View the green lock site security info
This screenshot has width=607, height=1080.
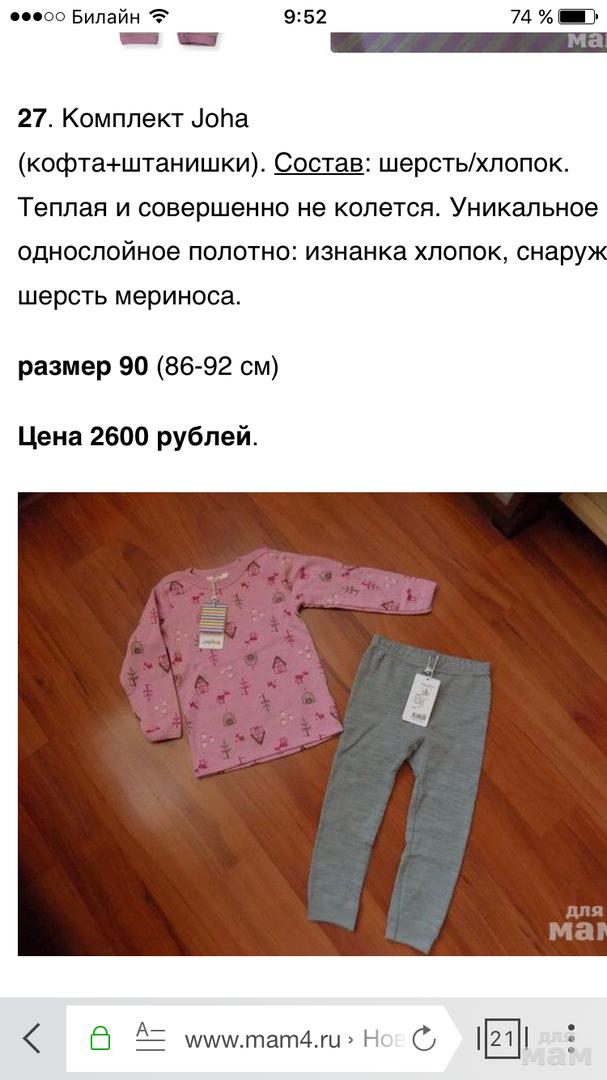[100, 1039]
